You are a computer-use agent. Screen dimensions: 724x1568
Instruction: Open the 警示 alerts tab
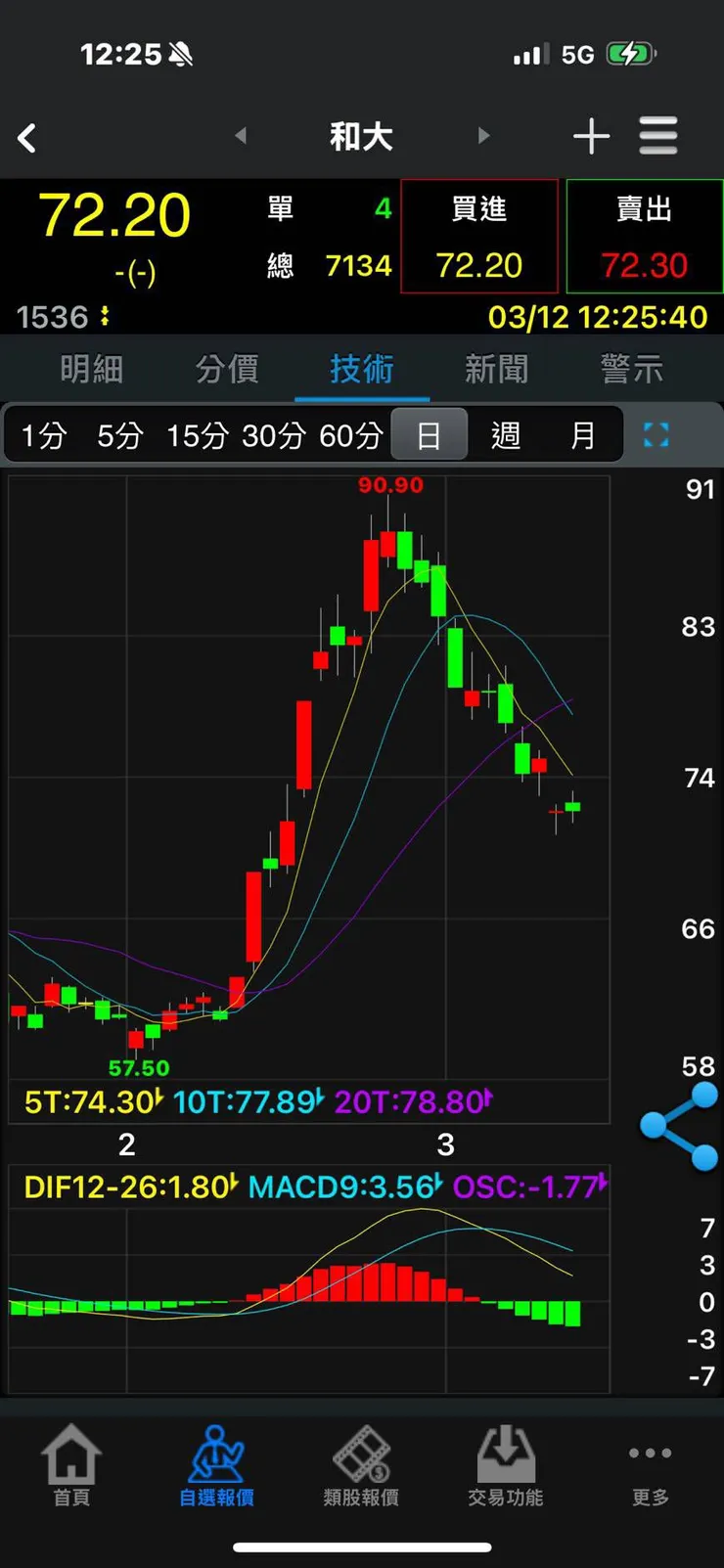click(632, 369)
